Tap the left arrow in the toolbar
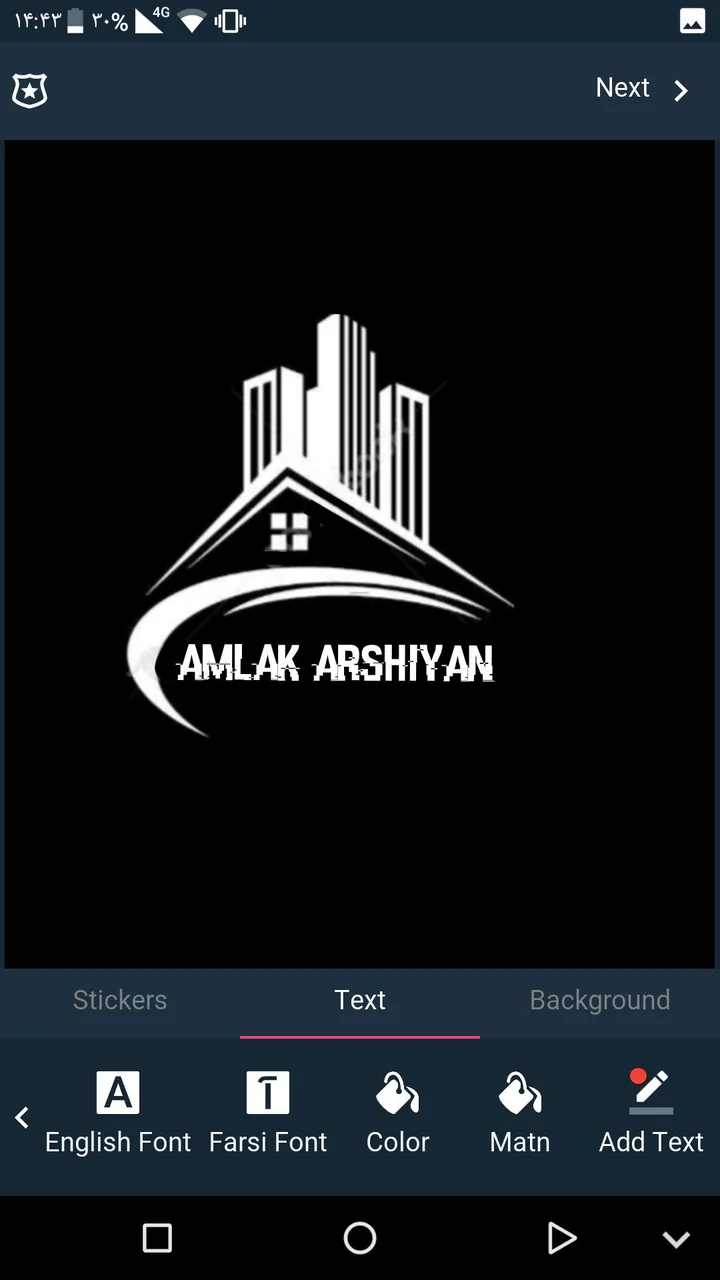This screenshot has height=1280, width=720. tap(22, 1118)
